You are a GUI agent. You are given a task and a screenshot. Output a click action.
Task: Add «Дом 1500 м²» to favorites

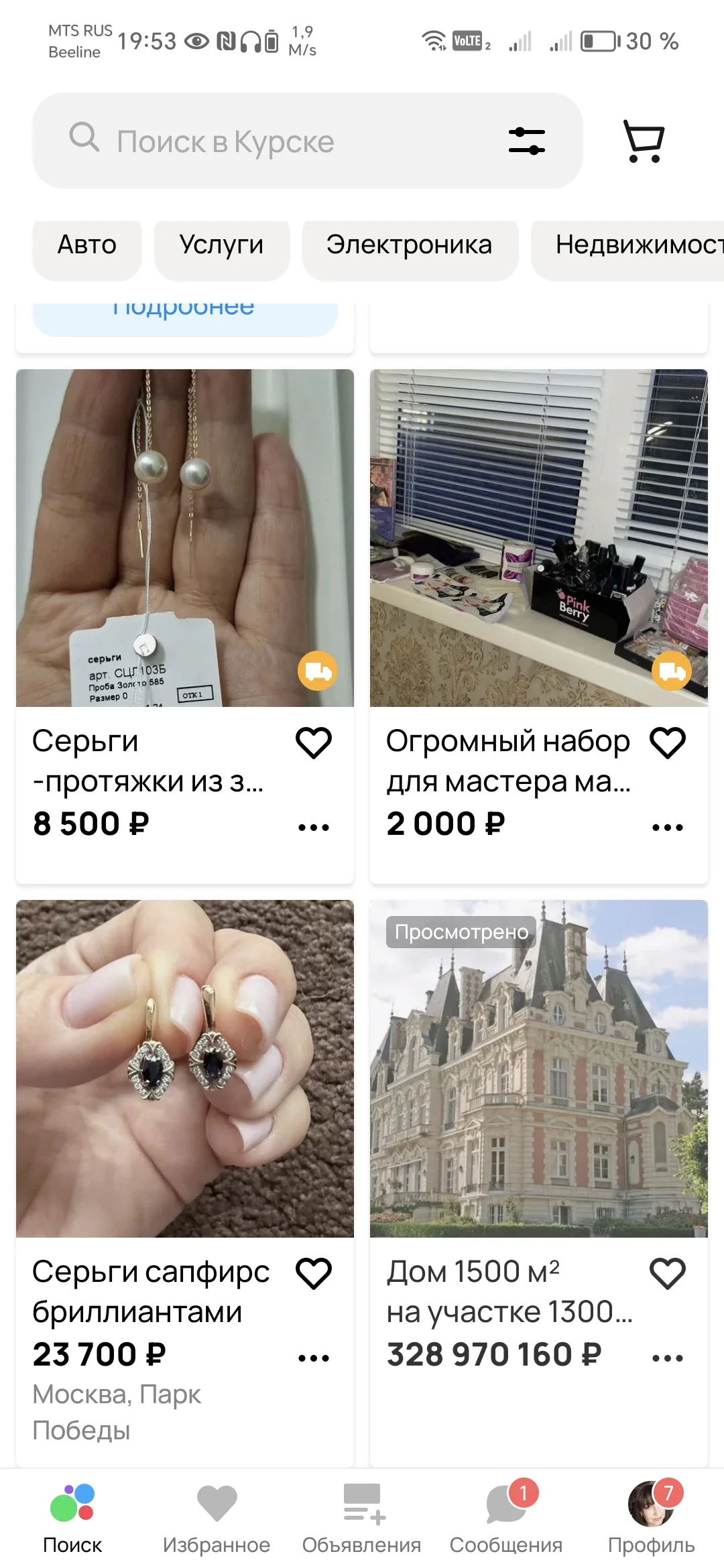click(668, 1273)
